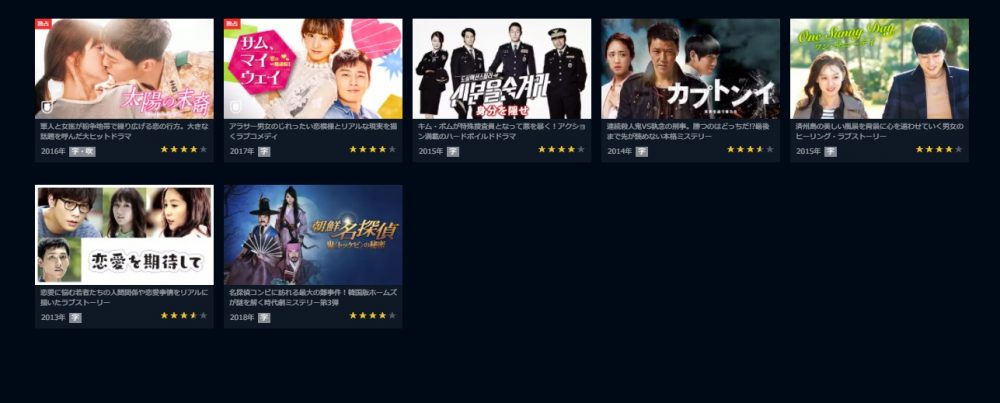Open the 朝鮮名探偵 movie card

click(x=313, y=235)
